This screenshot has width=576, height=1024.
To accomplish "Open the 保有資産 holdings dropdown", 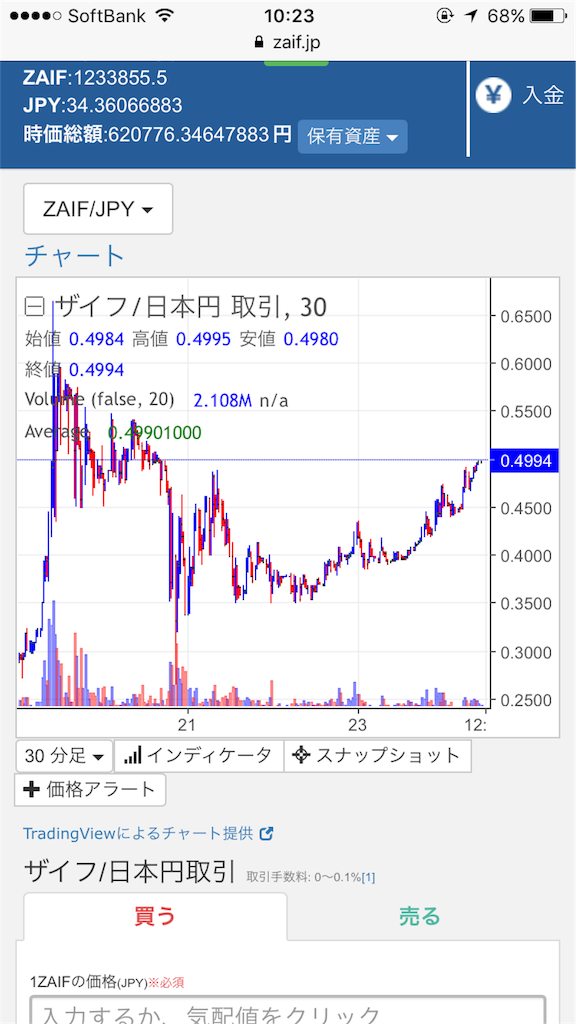I will point(353,136).
